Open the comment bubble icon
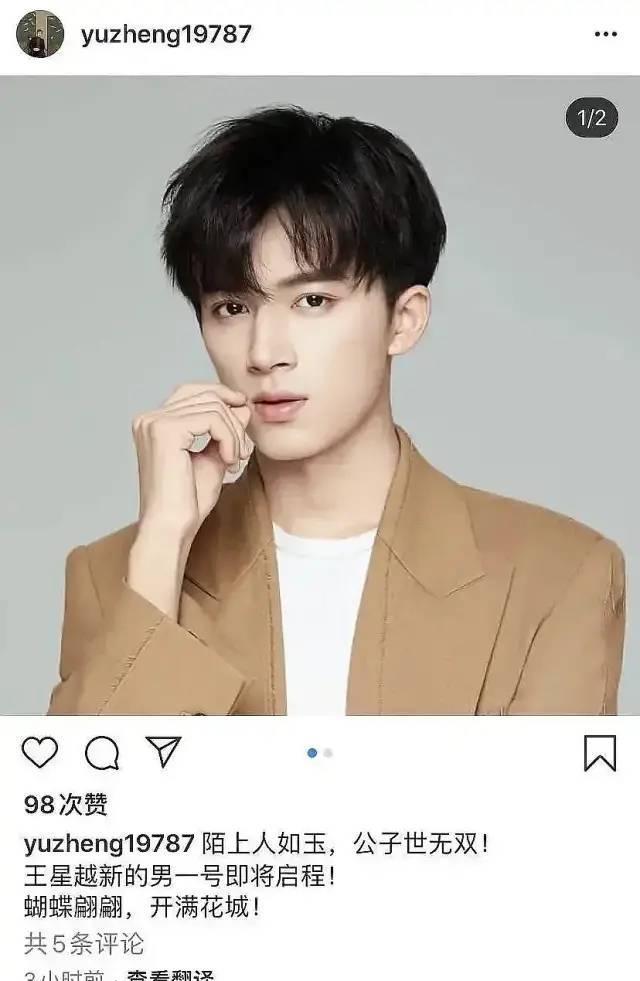640x981 pixels. [x=101, y=752]
